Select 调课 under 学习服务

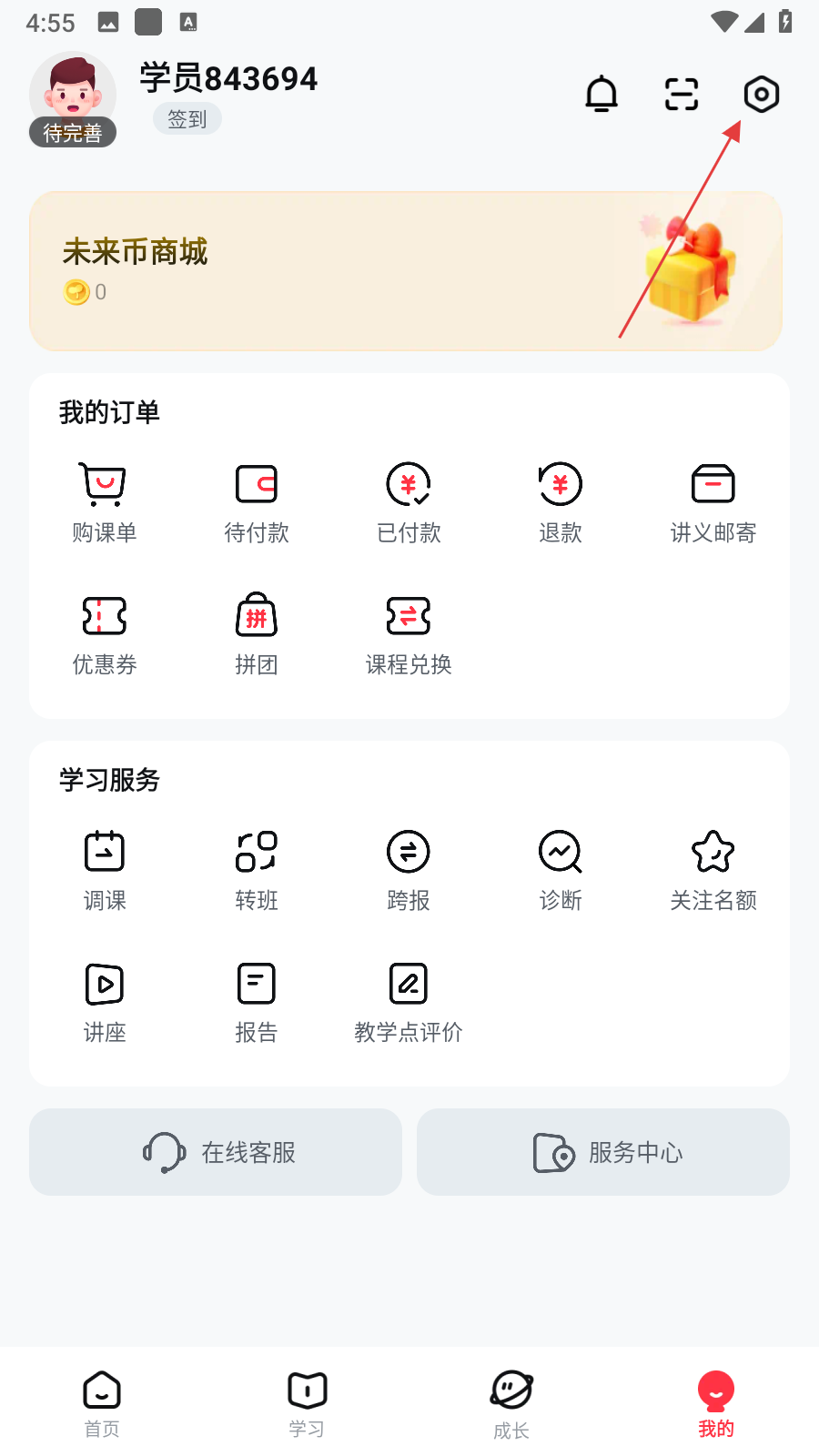tap(105, 869)
